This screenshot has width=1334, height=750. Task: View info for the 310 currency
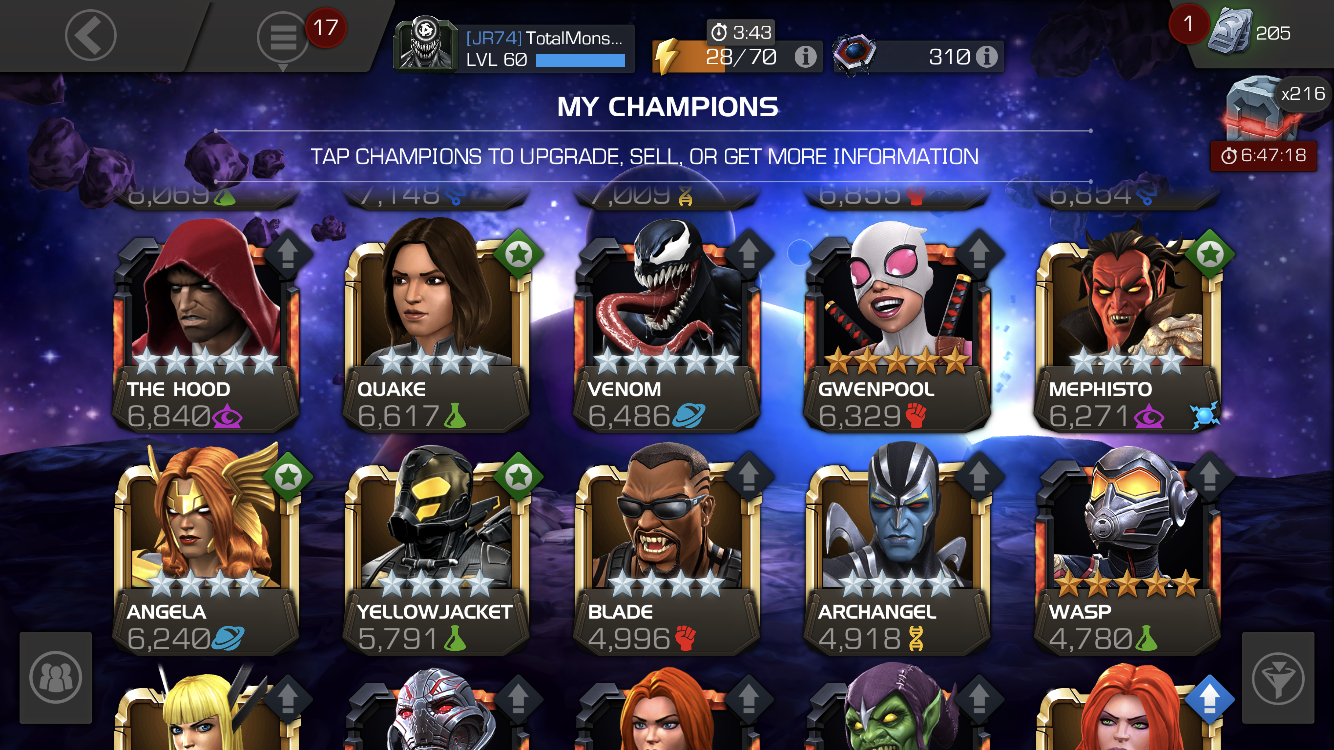[x=987, y=57]
